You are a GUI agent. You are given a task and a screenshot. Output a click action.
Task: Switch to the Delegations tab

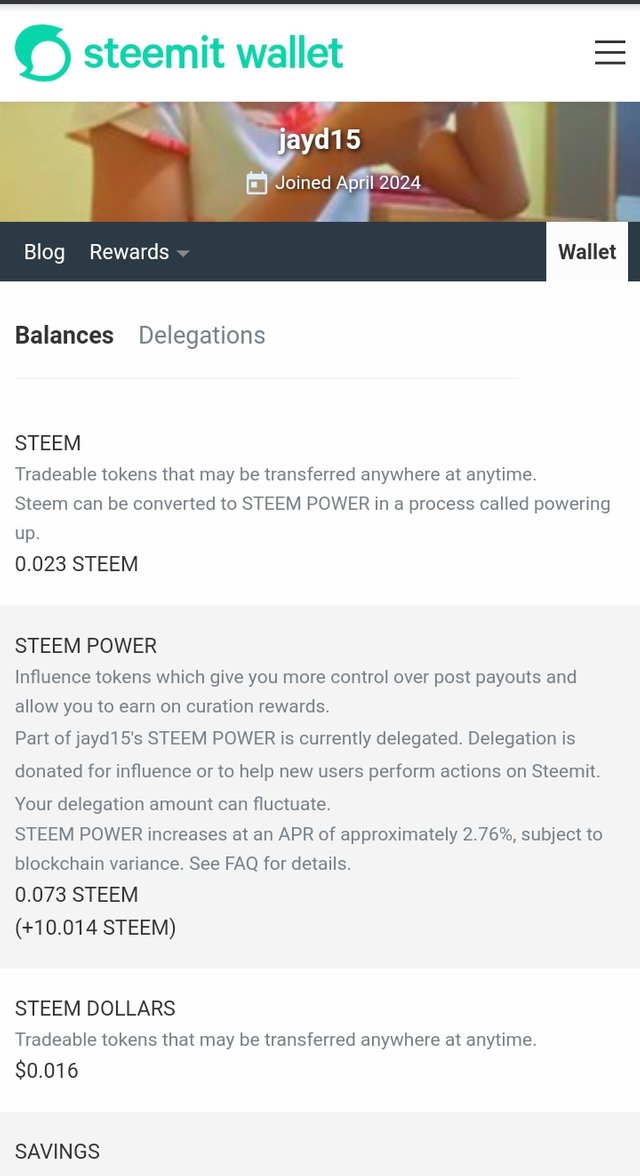click(x=201, y=335)
